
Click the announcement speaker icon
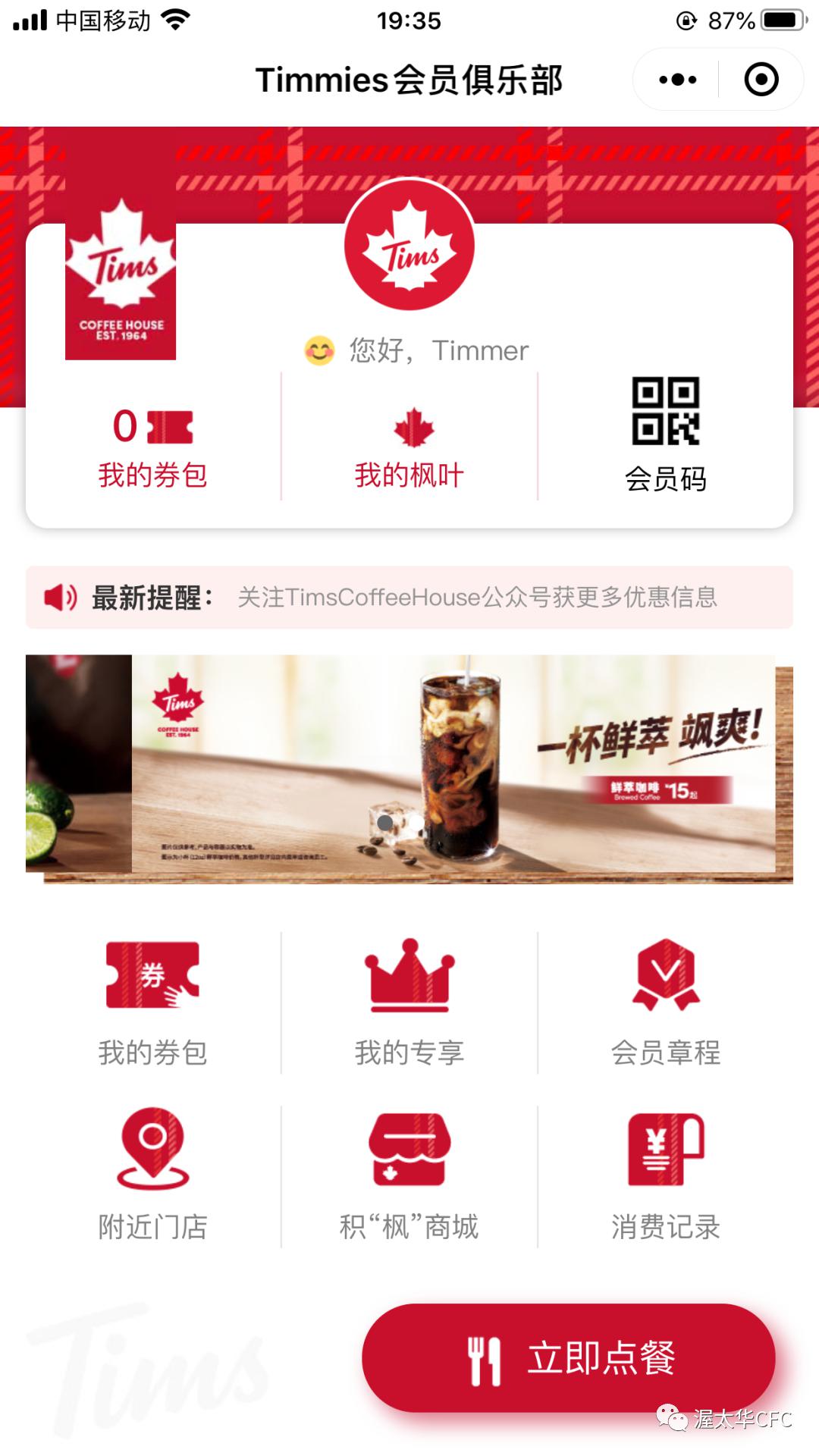62,598
